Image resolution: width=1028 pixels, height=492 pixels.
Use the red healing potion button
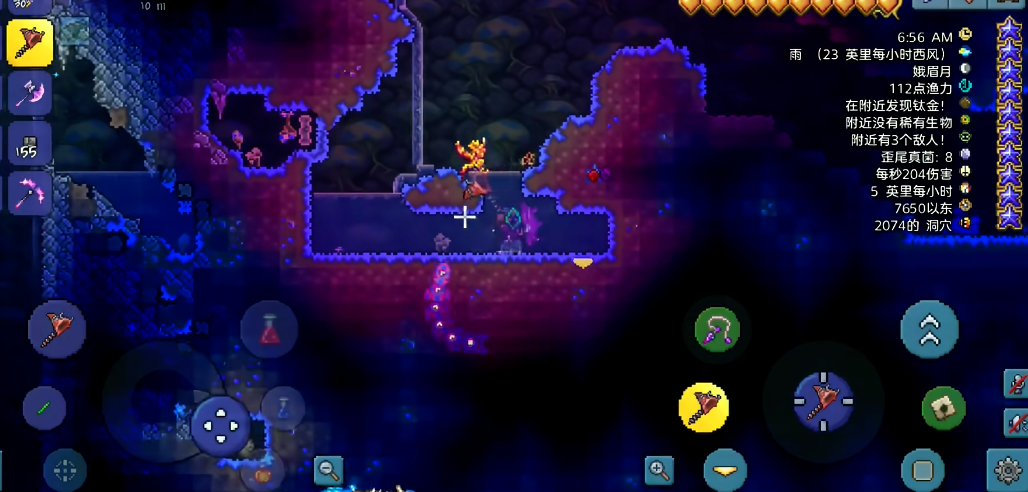270,329
